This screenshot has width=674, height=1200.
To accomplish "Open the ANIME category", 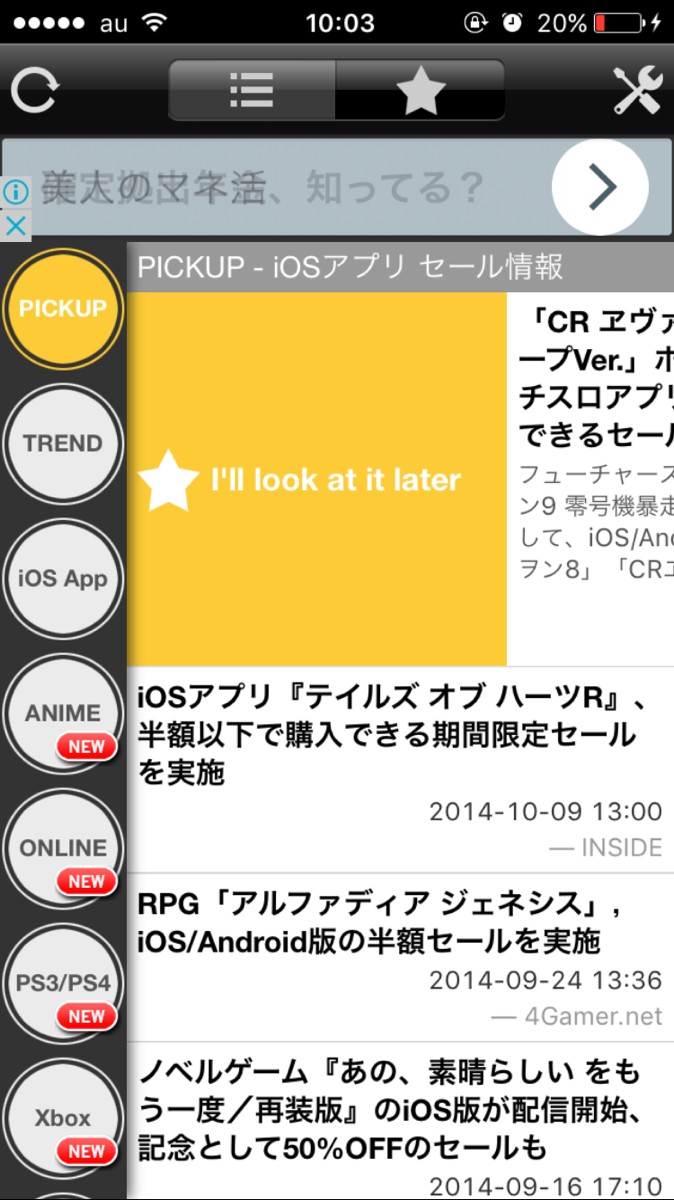I will [x=63, y=713].
